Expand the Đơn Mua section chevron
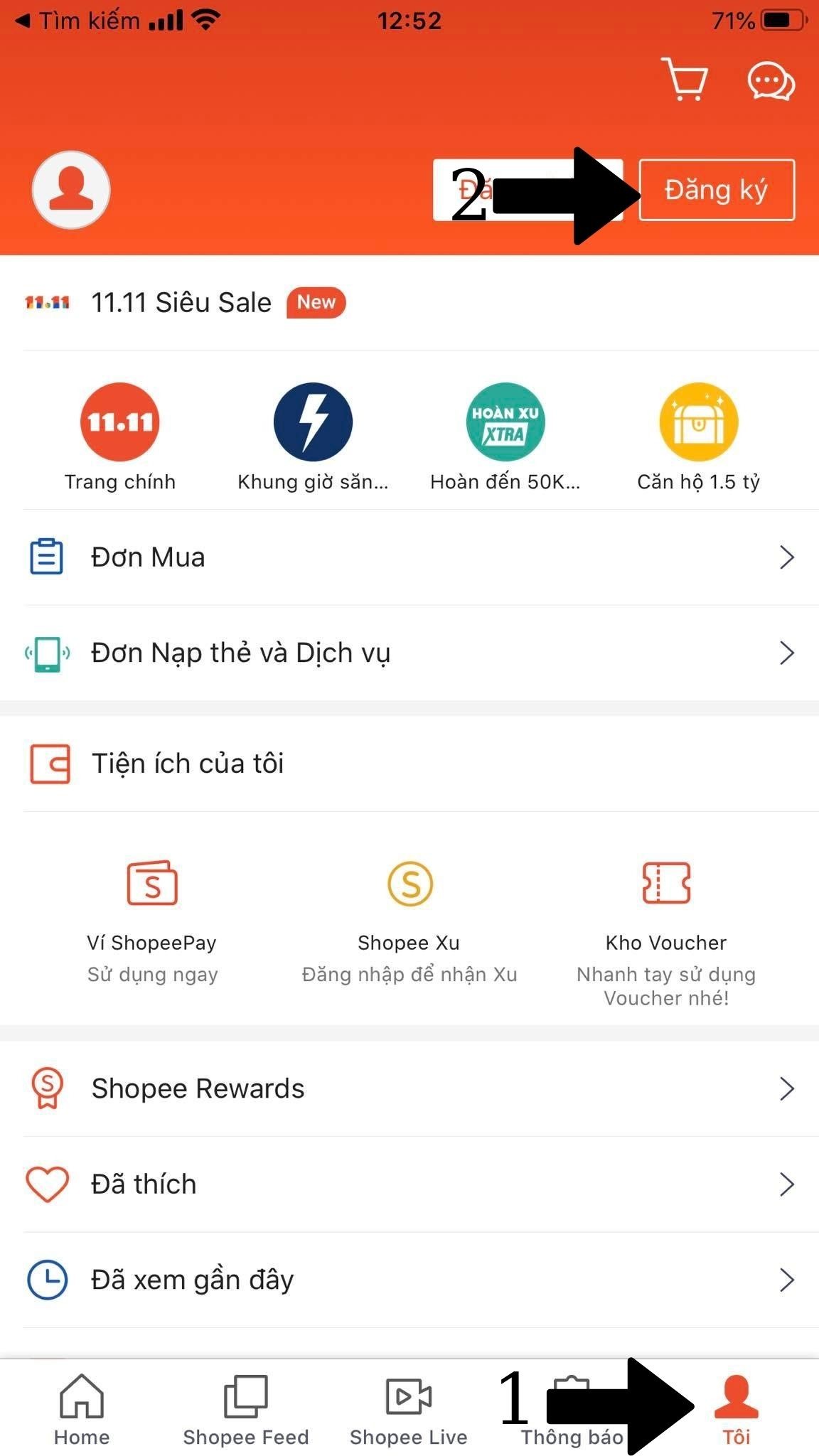This screenshot has width=819, height=1456. coord(786,557)
